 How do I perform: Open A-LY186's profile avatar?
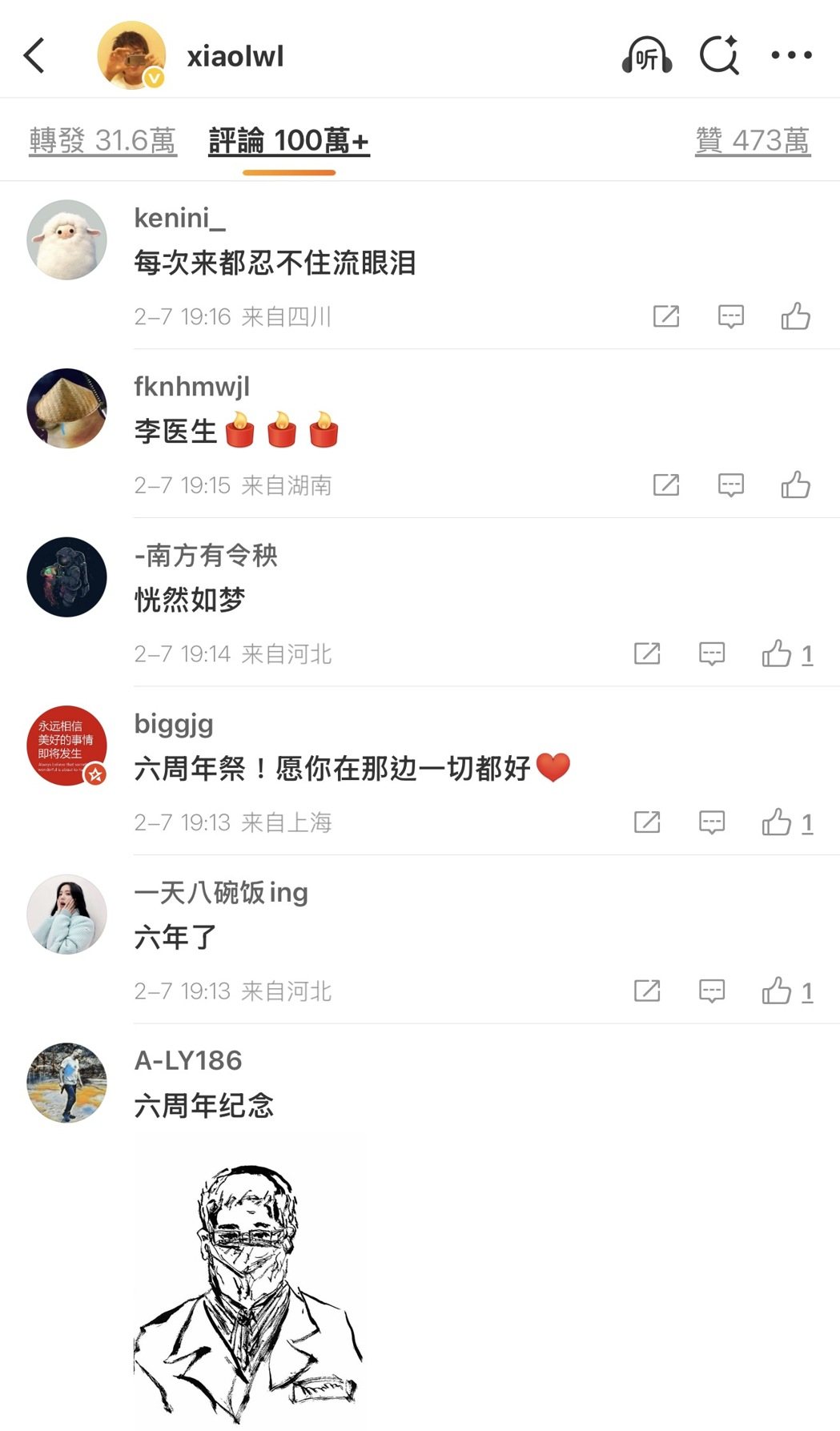click(67, 1082)
